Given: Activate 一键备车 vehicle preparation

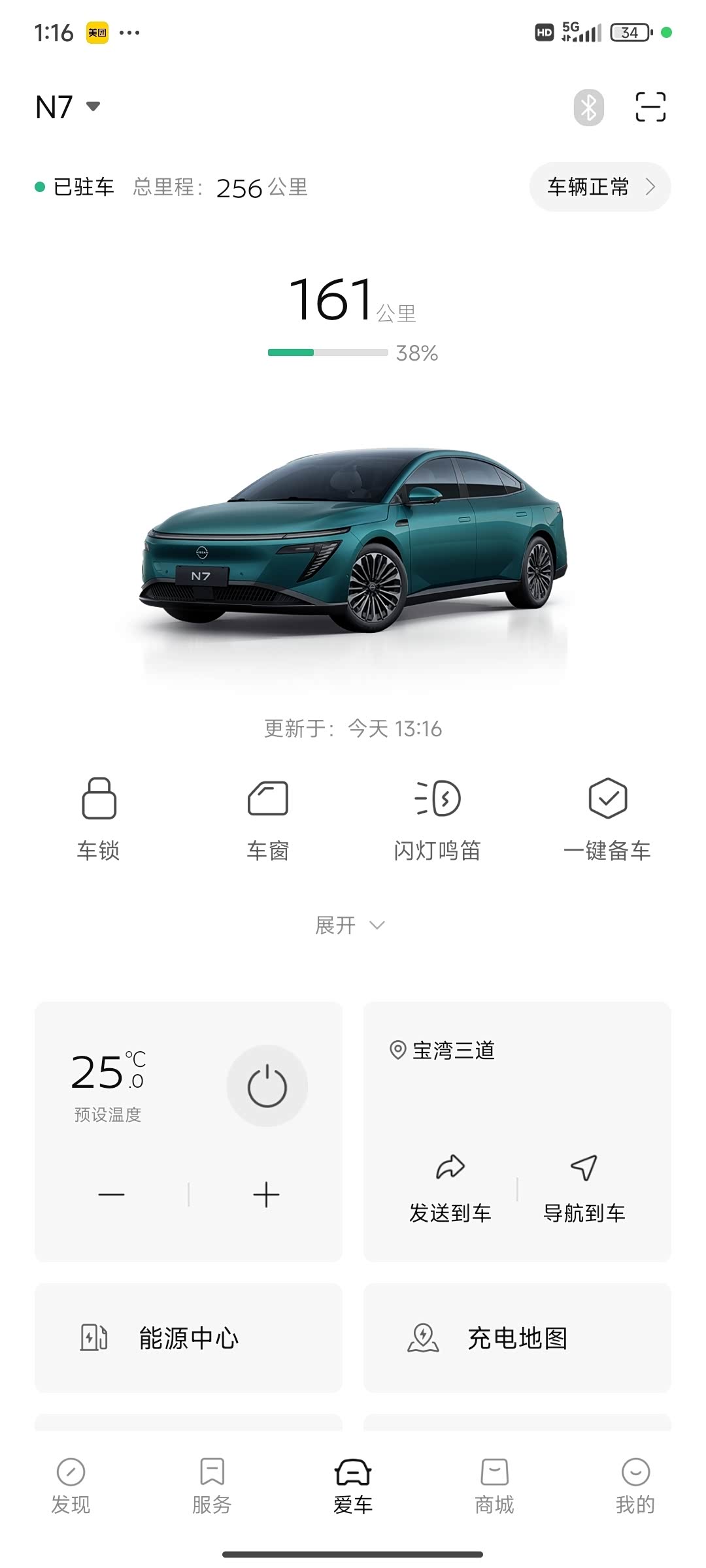Looking at the screenshot, I should point(607,818).
